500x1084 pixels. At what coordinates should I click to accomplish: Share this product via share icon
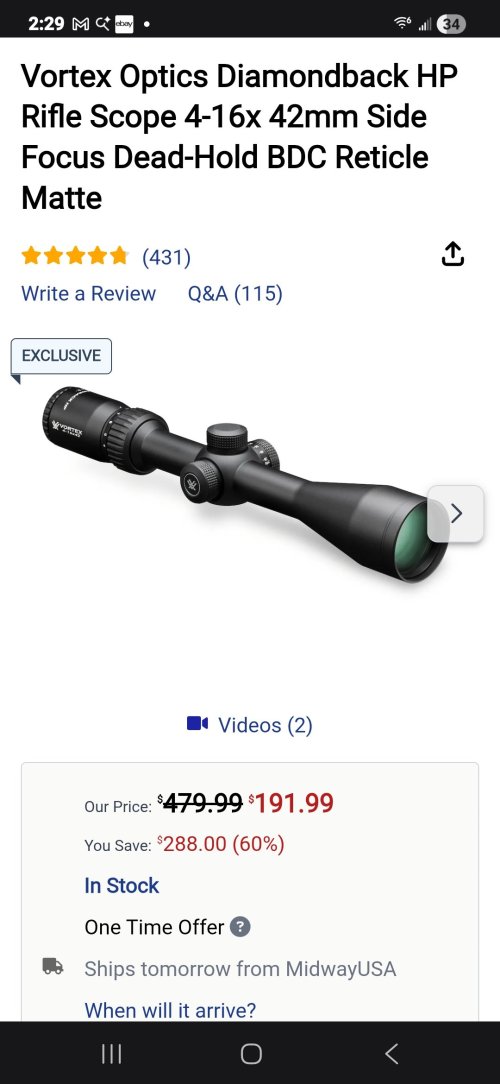coord(452,254)
